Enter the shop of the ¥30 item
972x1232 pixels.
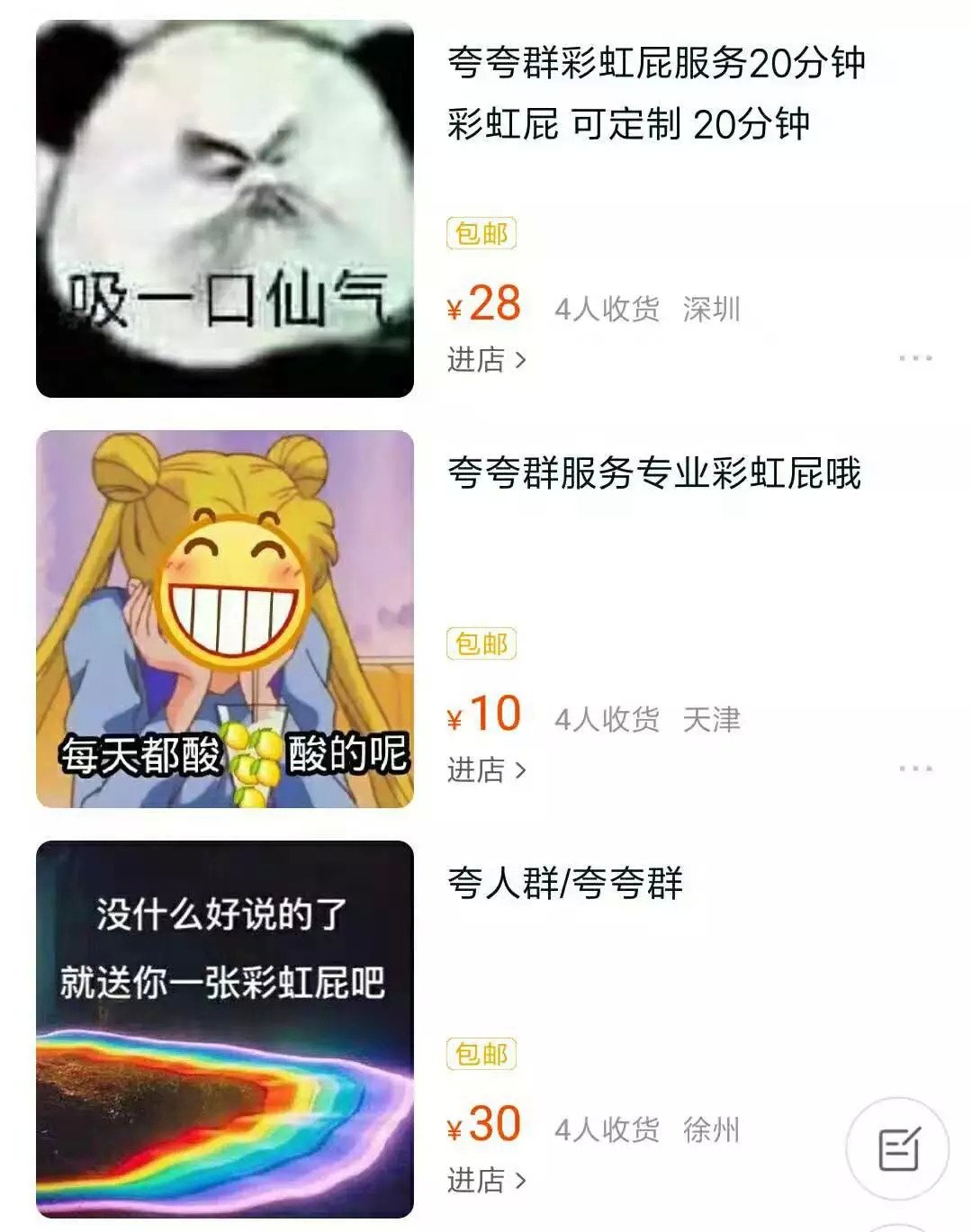(x=486, y=1180)
